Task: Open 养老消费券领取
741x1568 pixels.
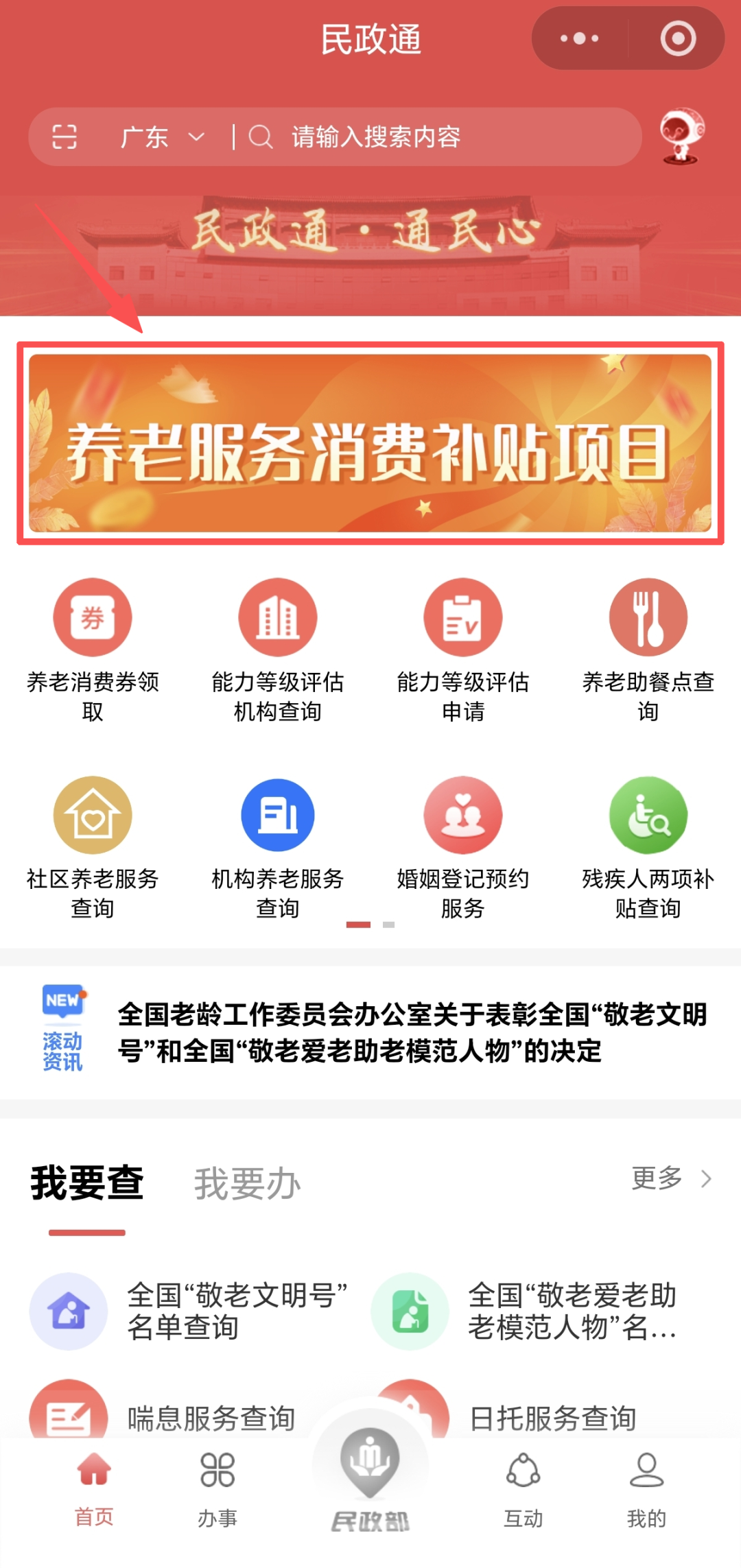Action: click(93, 648)
